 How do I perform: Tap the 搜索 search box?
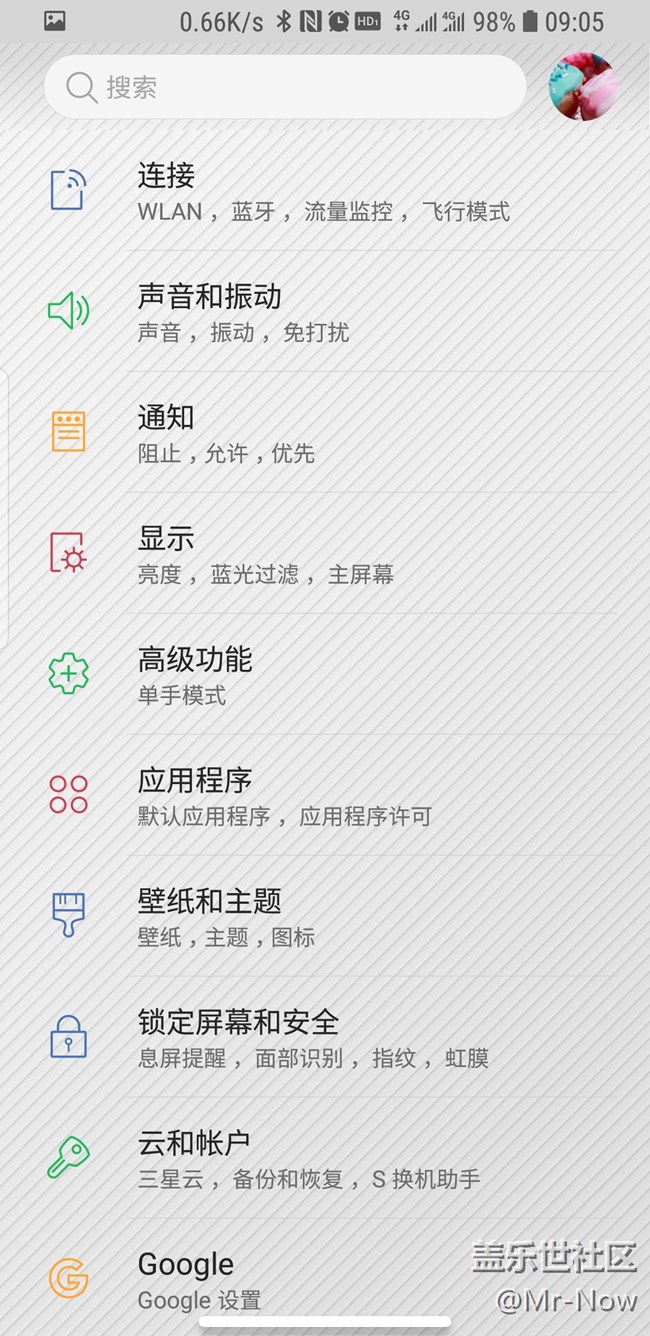pos(285,87)
